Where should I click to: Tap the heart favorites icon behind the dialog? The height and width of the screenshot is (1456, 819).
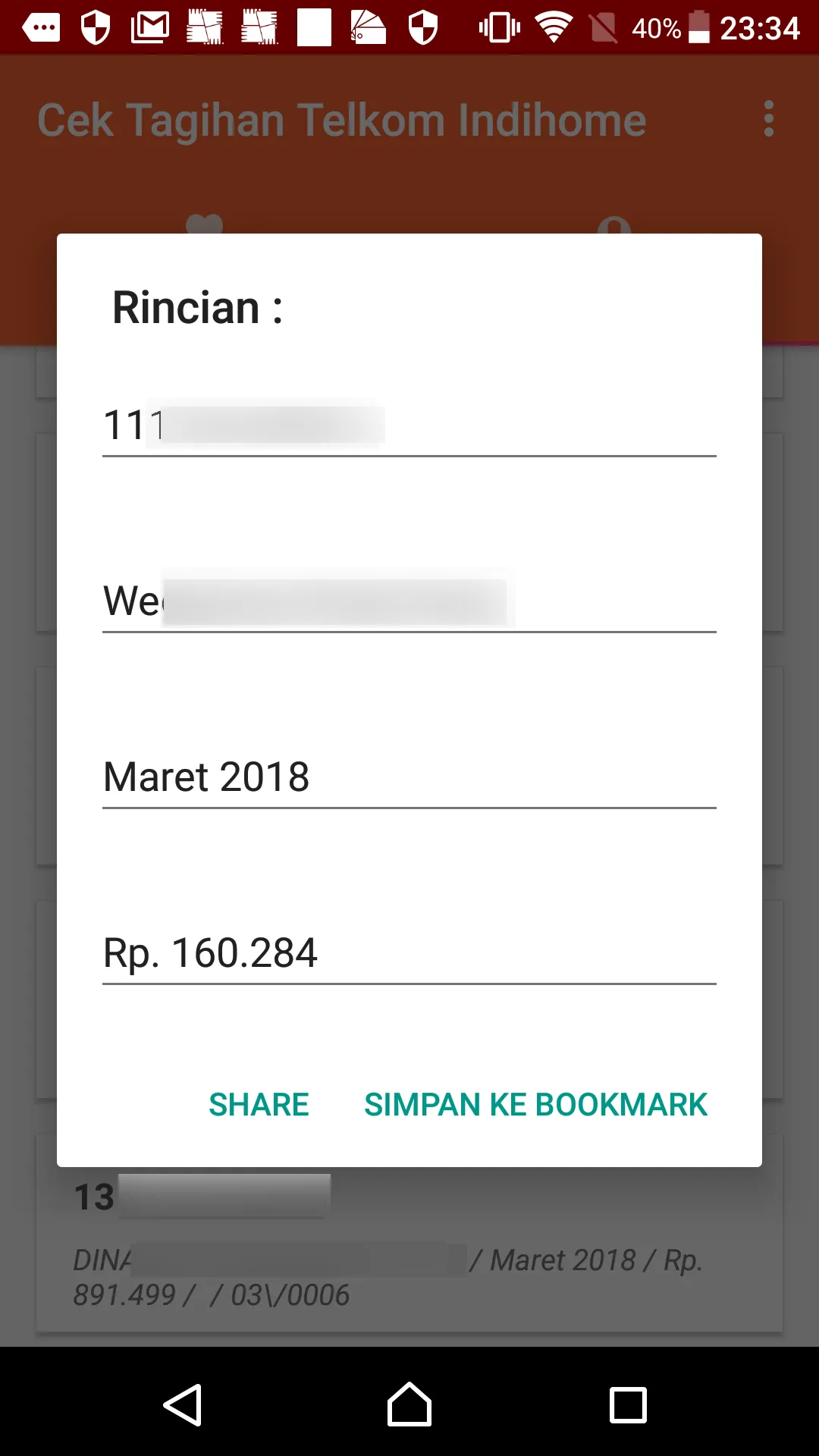click(205, 224)
